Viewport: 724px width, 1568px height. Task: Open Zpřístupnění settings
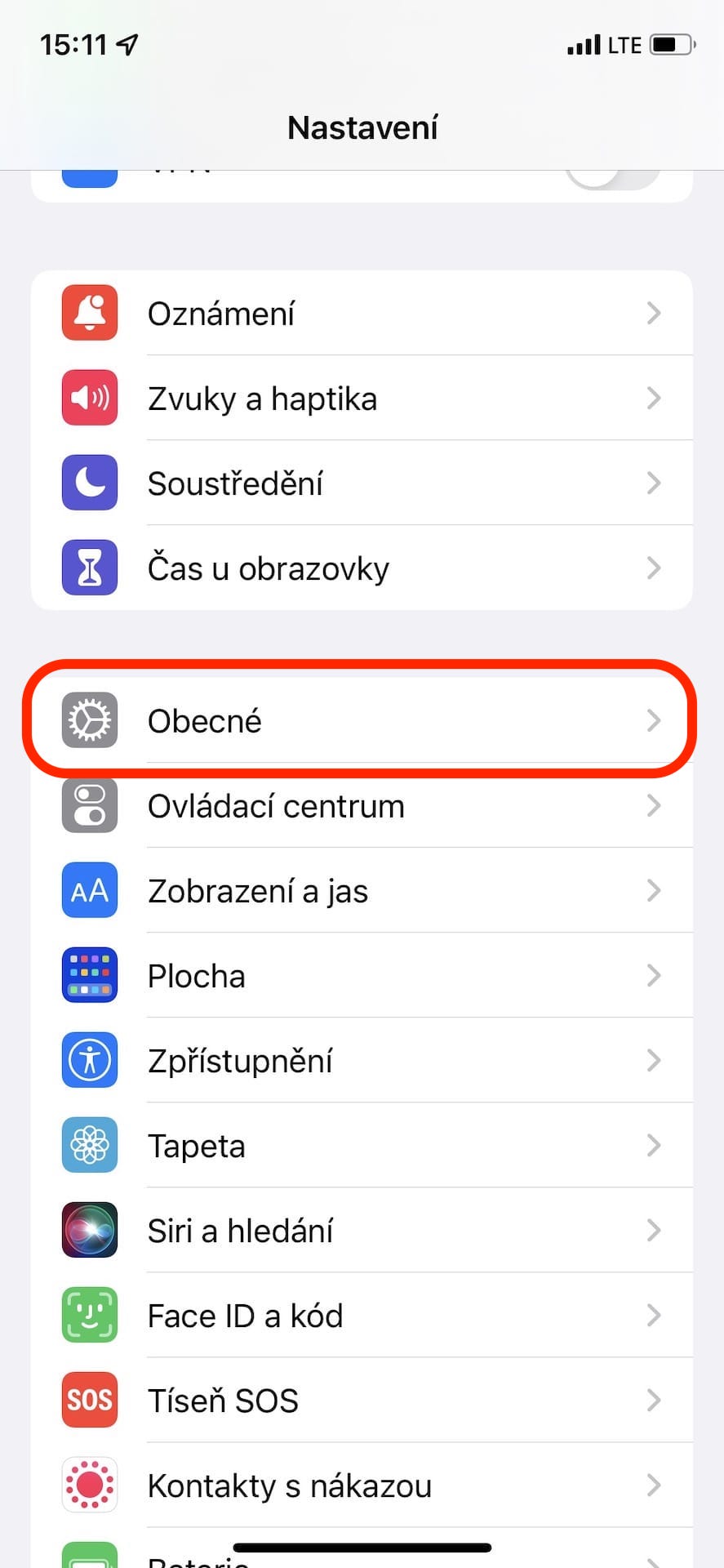[x=362, y=1061]
